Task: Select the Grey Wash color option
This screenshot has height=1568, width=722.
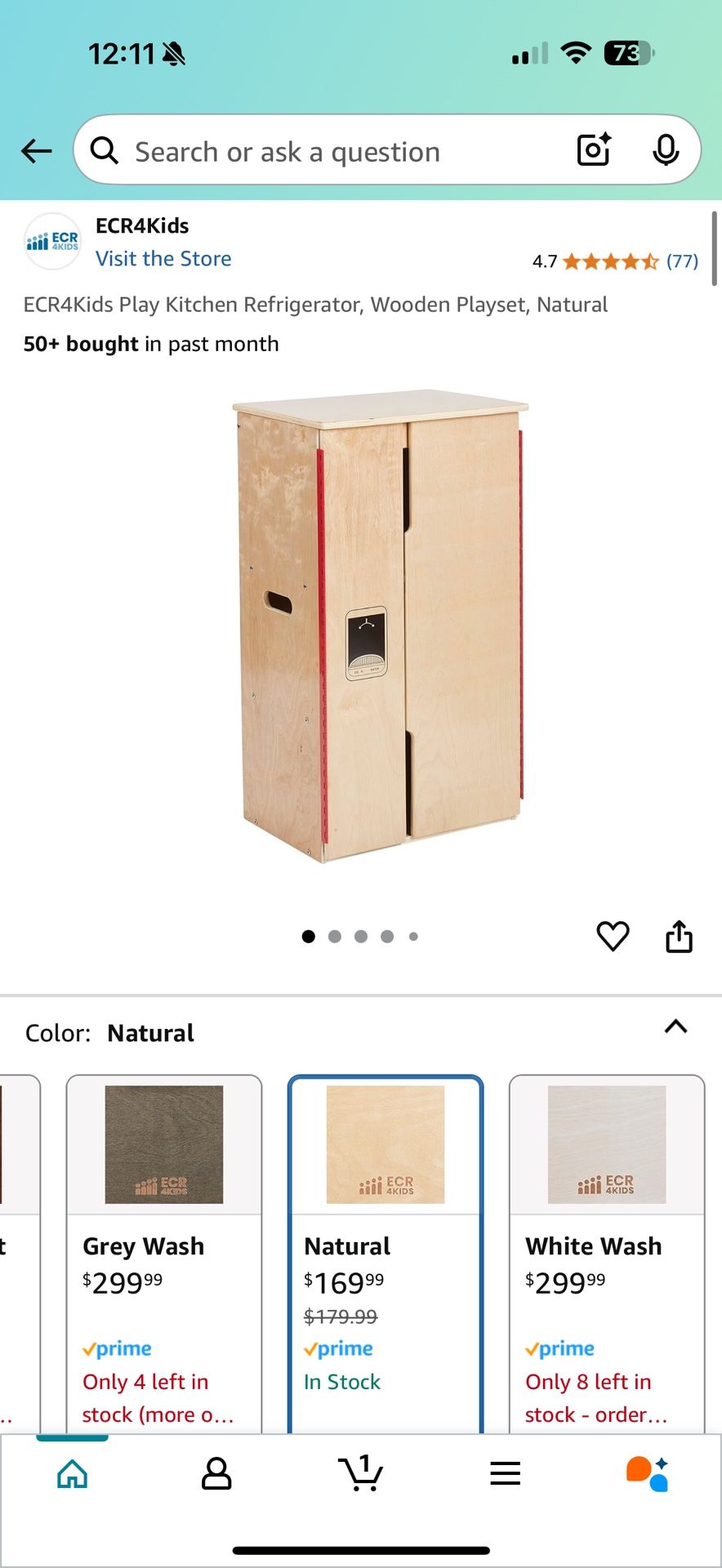Action: tap(164, 1249)
